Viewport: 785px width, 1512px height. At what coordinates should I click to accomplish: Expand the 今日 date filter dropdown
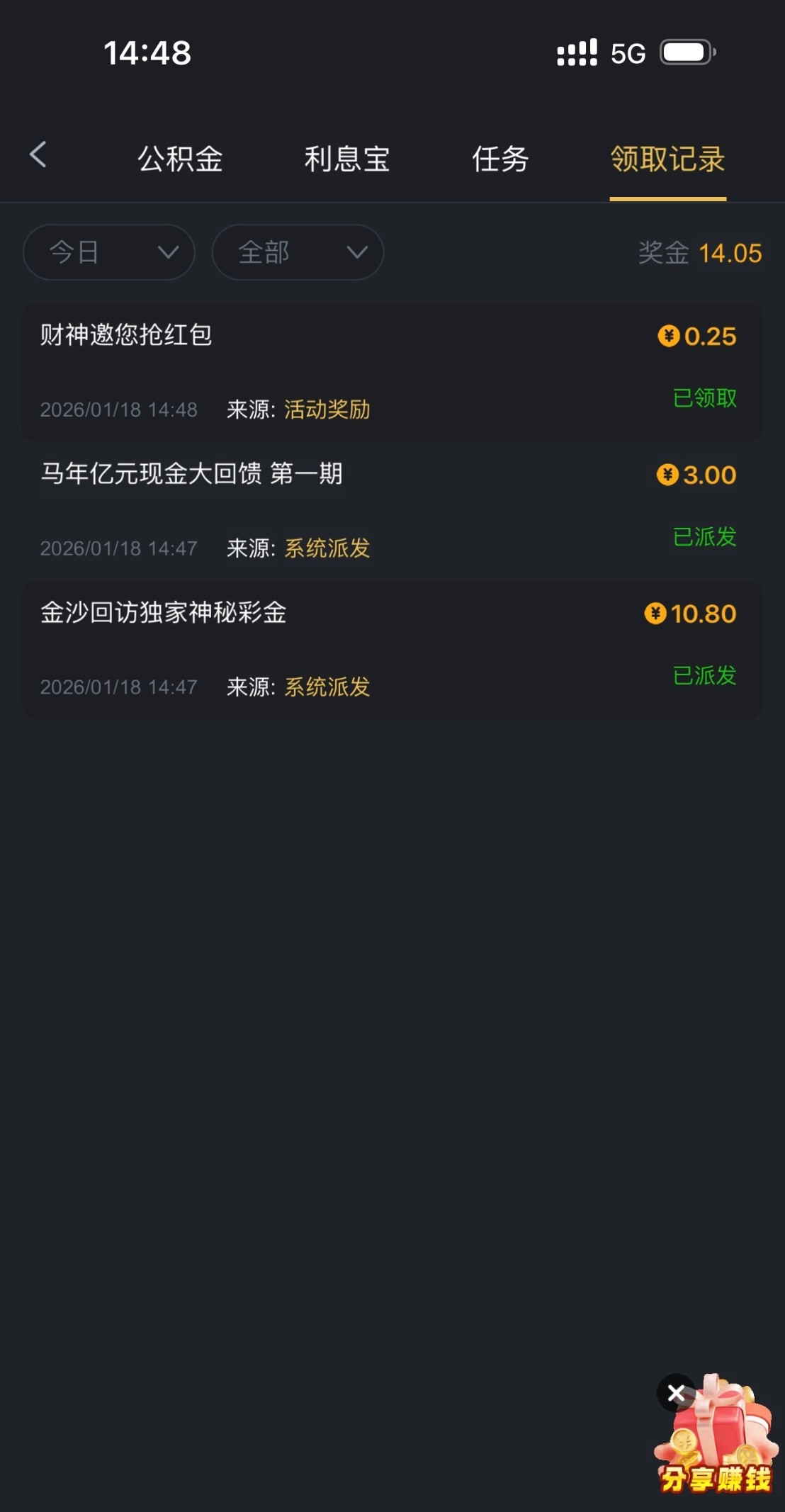pyautogui.click(x=109, y=252)
